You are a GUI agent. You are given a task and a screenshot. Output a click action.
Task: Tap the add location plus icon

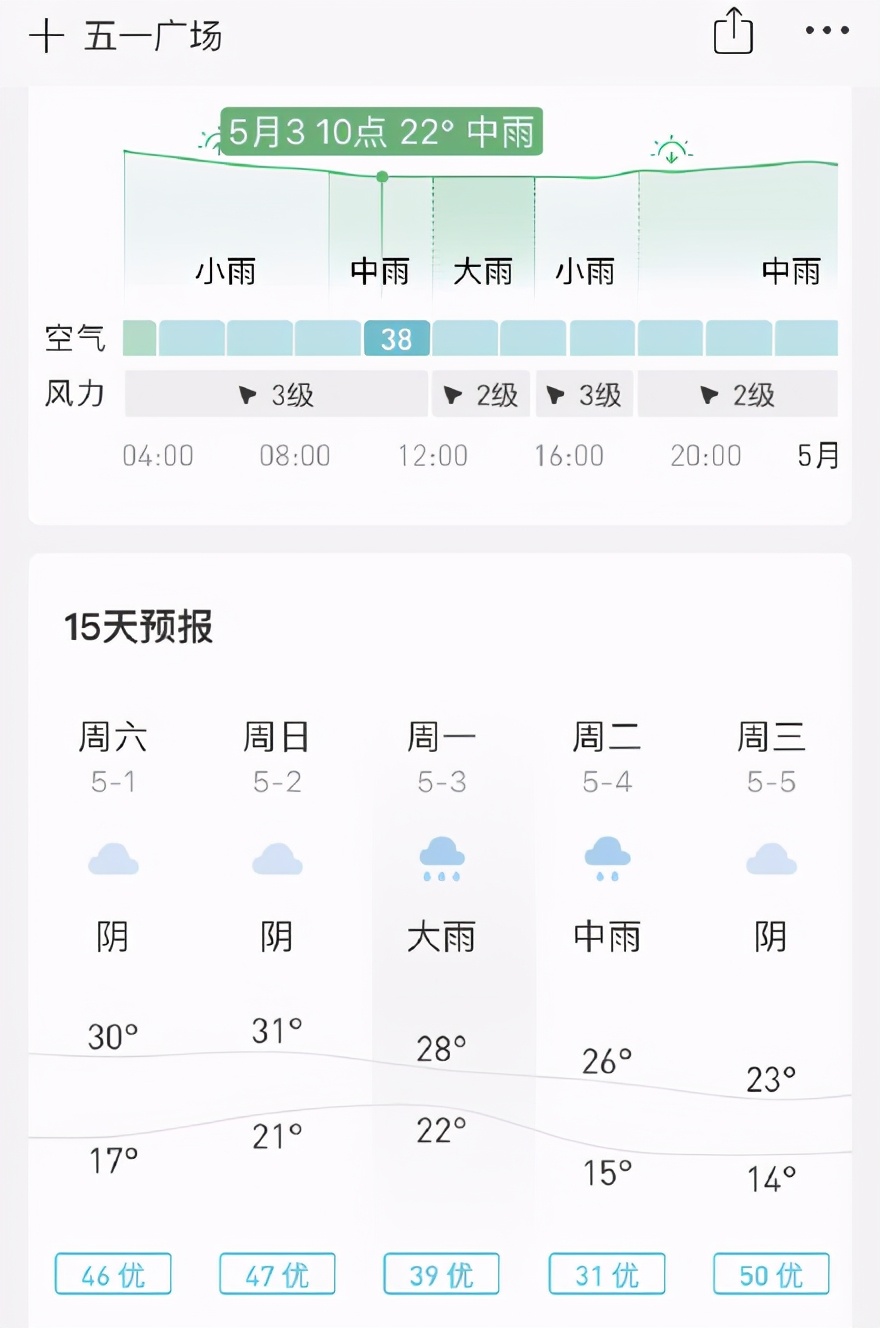point(46,34)
